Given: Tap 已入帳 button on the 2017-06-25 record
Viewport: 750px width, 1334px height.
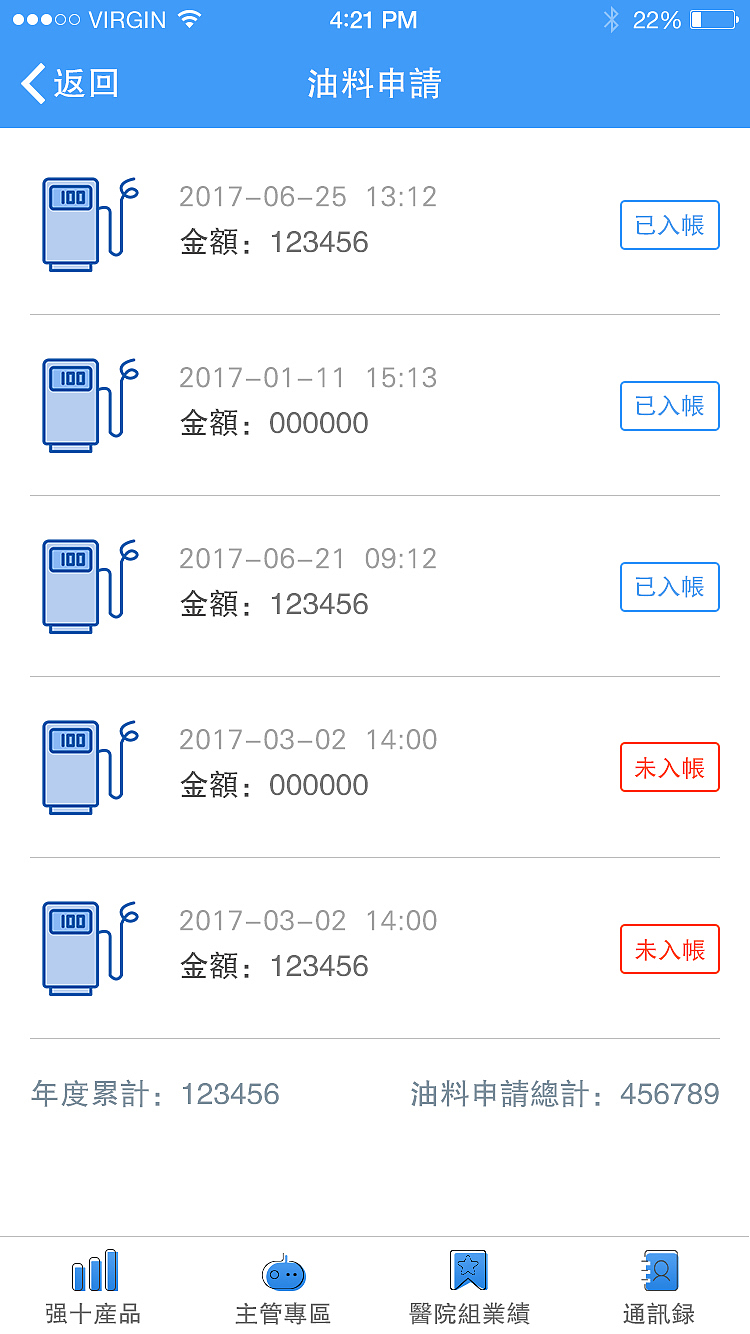Looking at the screenshot, I should click(669, 225).
